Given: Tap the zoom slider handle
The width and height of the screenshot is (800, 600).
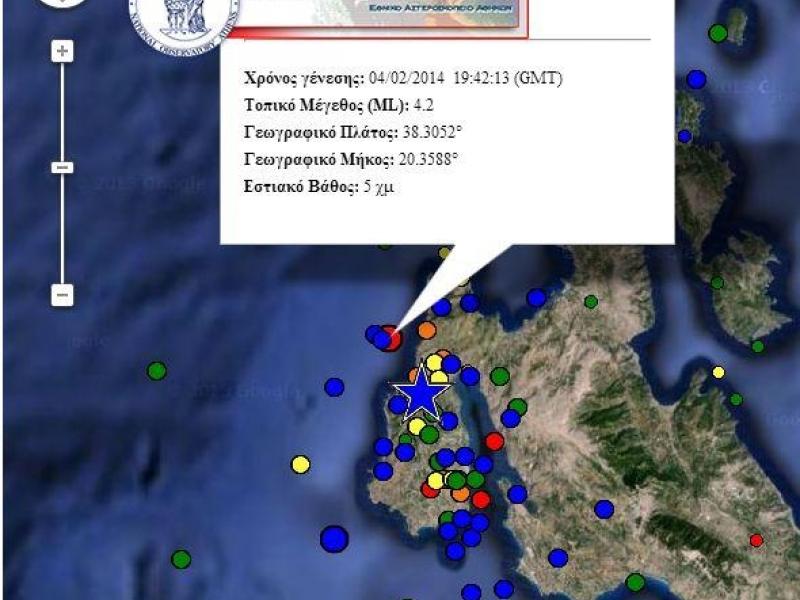Looking at the screenshot, I should (x=62, y=167).
